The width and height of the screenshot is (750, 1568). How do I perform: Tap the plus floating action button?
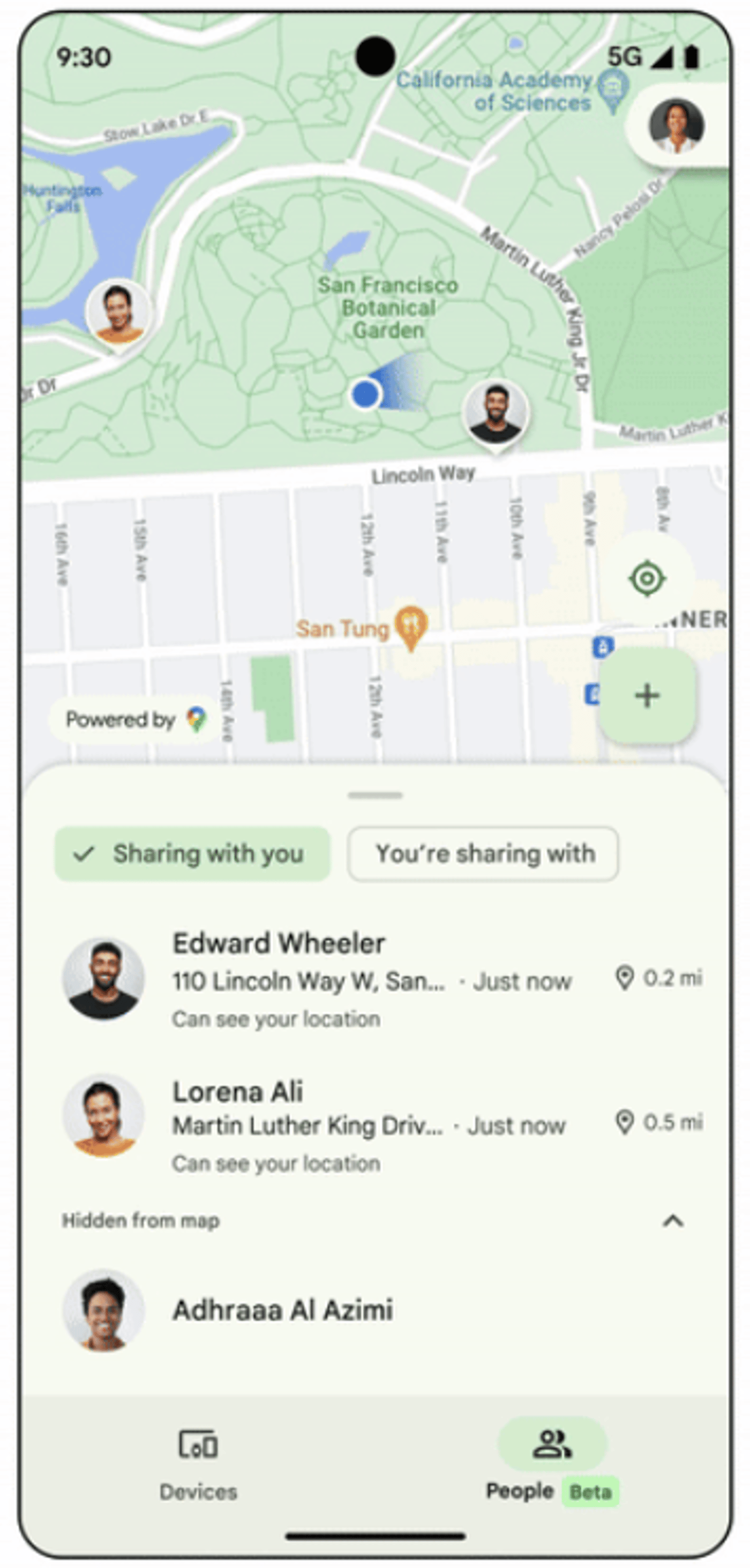tap(647, 695)
